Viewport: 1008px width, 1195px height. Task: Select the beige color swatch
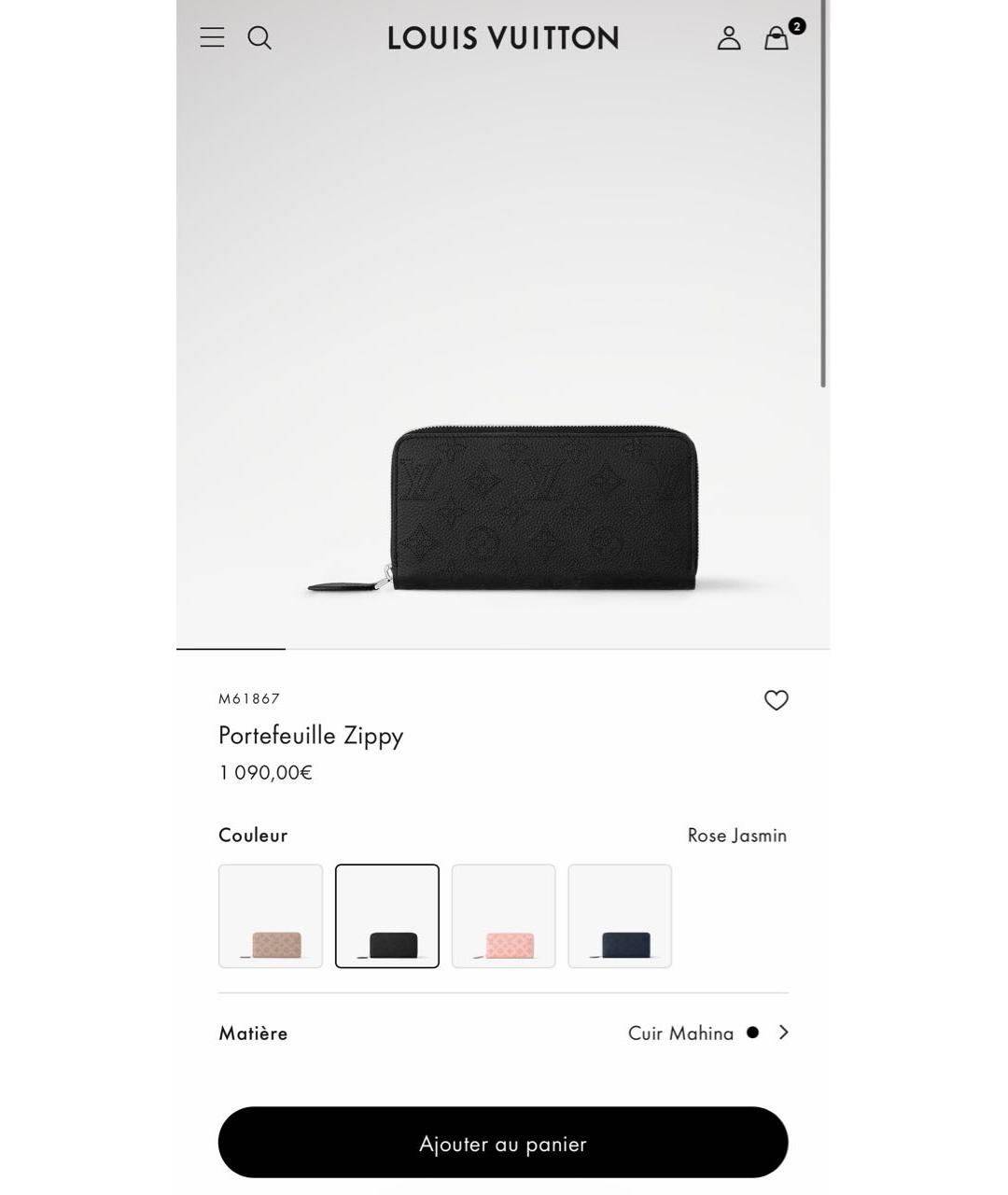pyautogui.click(x=271, y=916)
